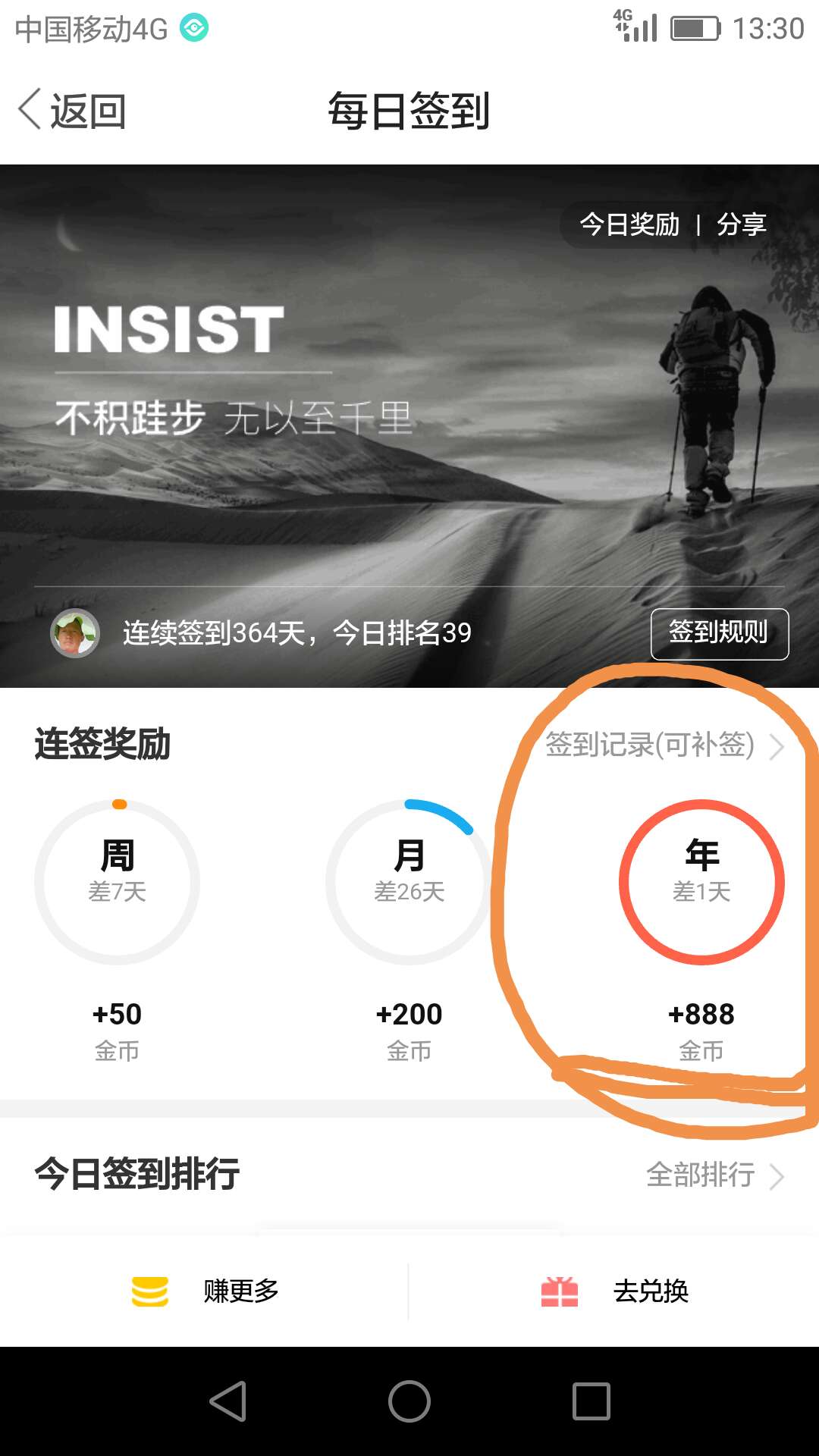Select the 年 yearly reward circle
Screen dimensions: 819x1456
pos(701,882)
